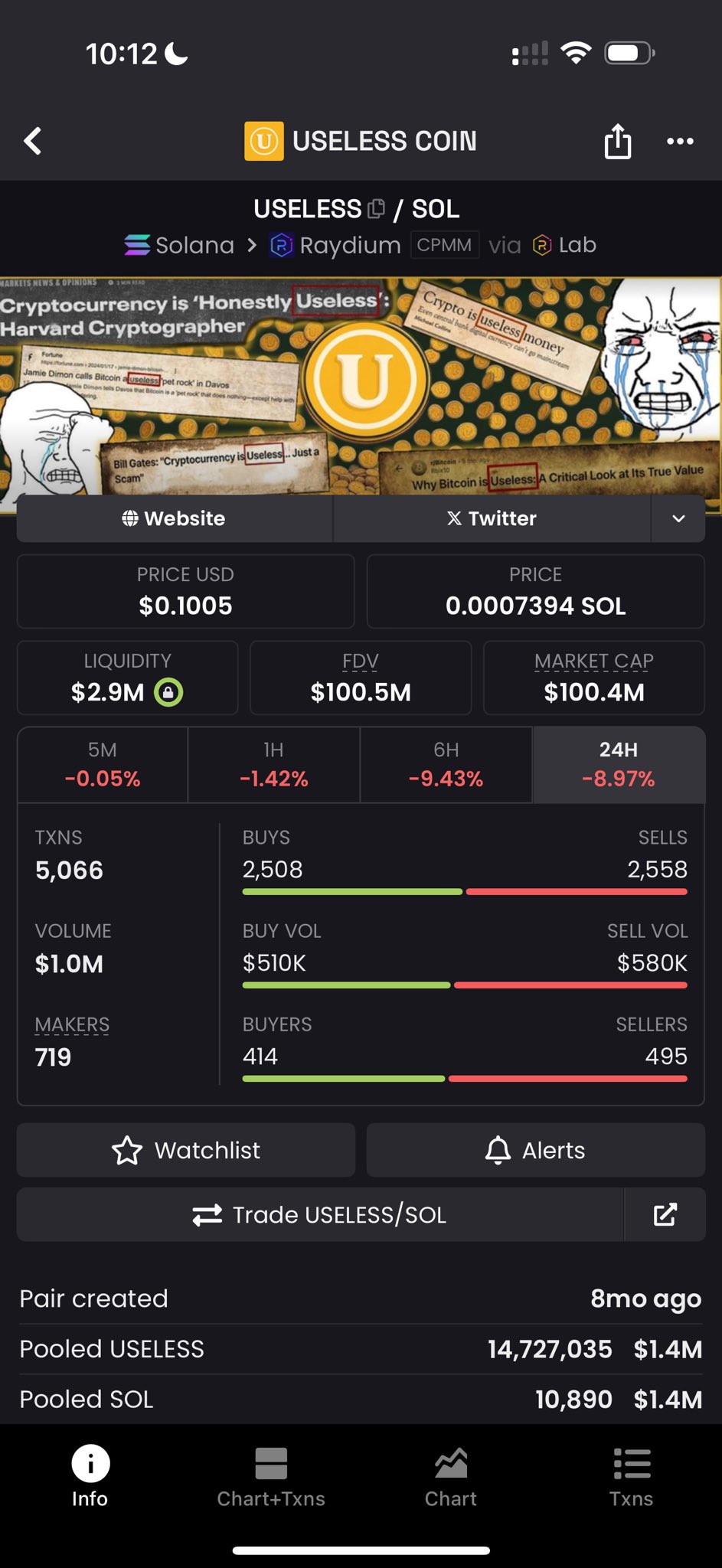Open trade in external link icon
The height and width of the screenshot is (1568, 722).
[665, 1215]
